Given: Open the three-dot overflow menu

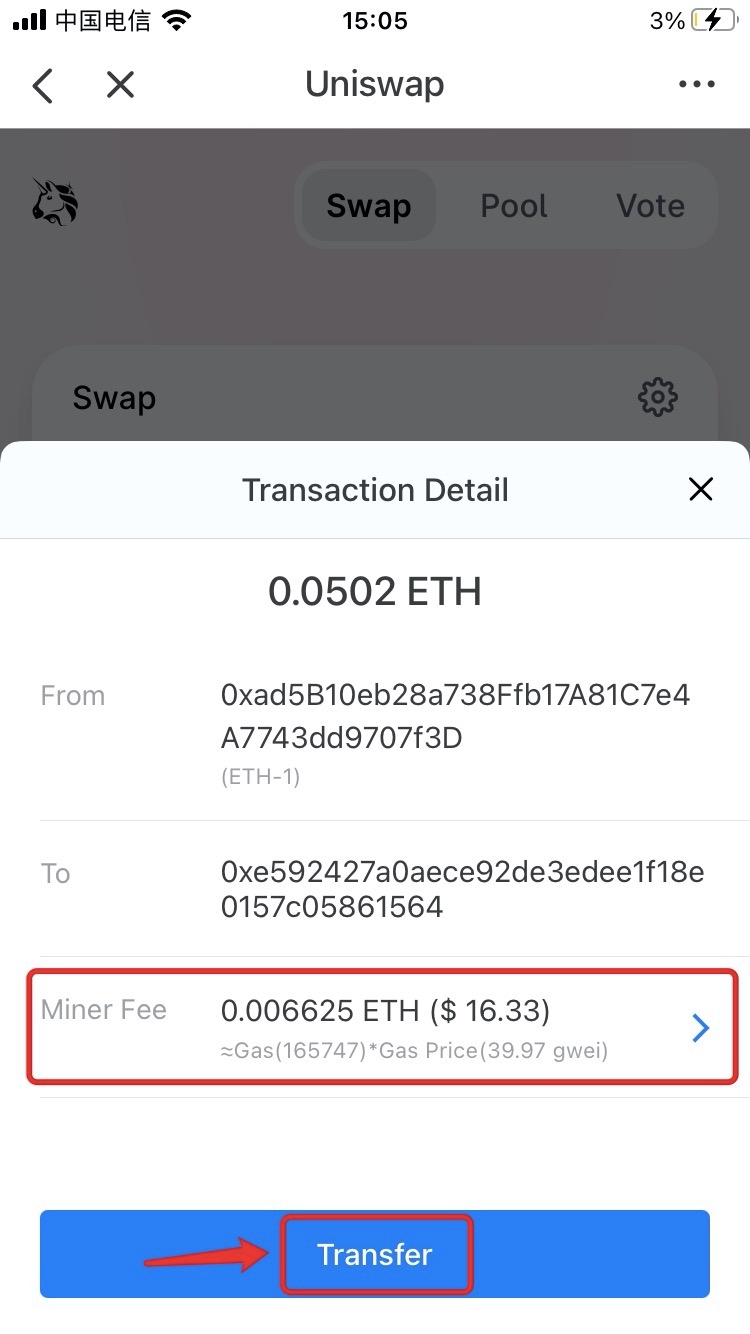Looking at the screenshot, I should [x=697, y=85].
